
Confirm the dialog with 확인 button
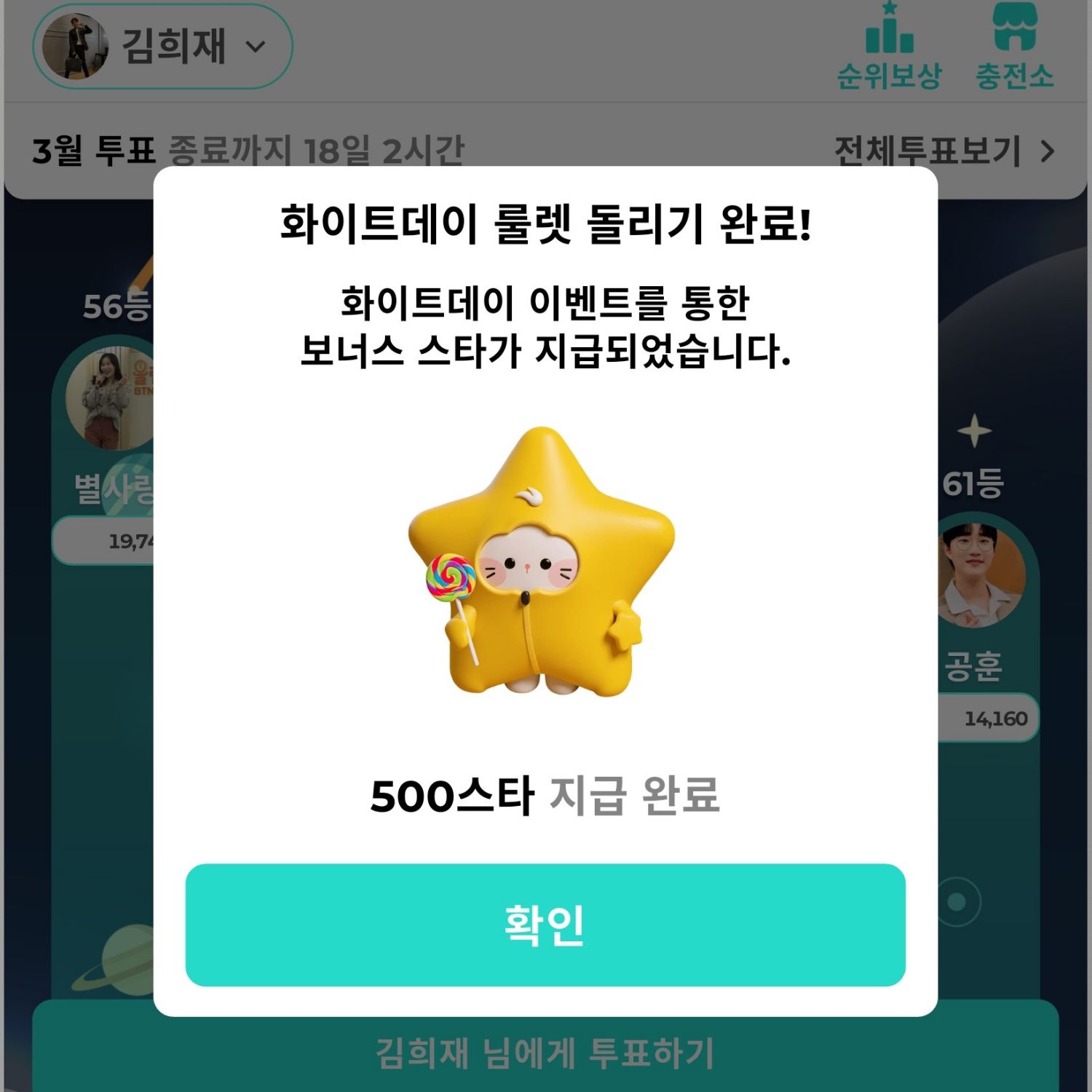click(545, 925)
